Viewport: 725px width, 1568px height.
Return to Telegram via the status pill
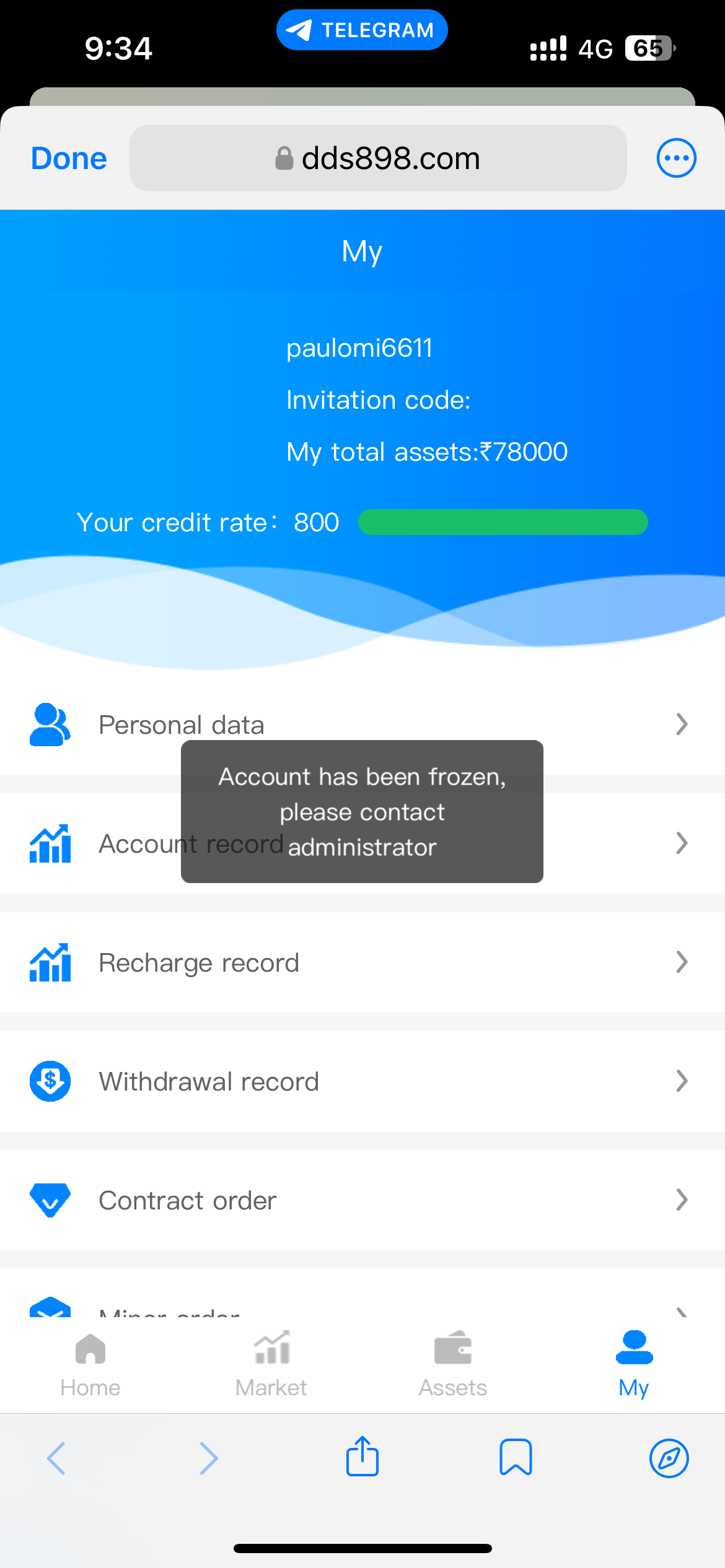pyautogui.click(x=362, y=30)
